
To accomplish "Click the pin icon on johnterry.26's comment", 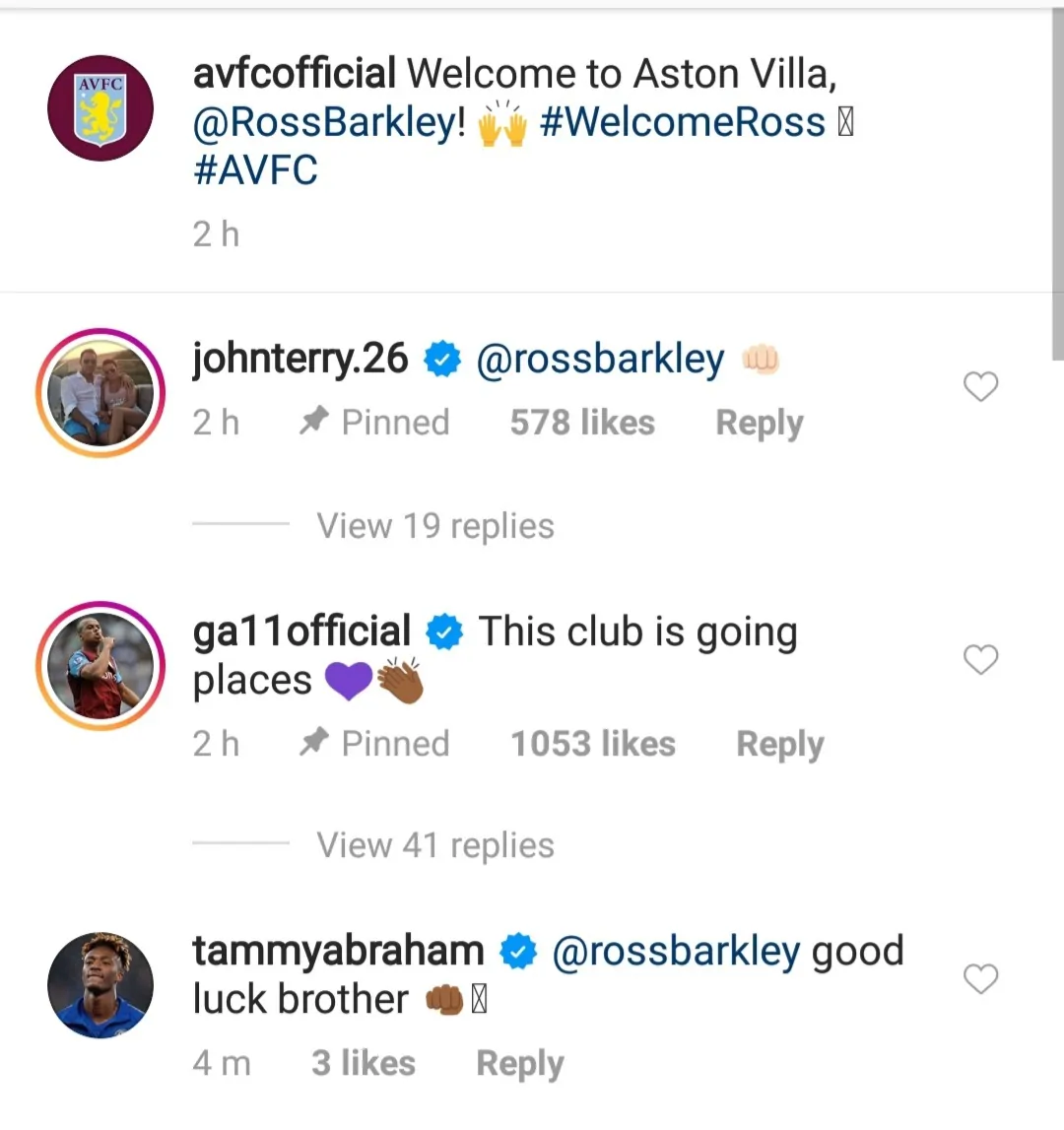I will (x=313, y=421).
